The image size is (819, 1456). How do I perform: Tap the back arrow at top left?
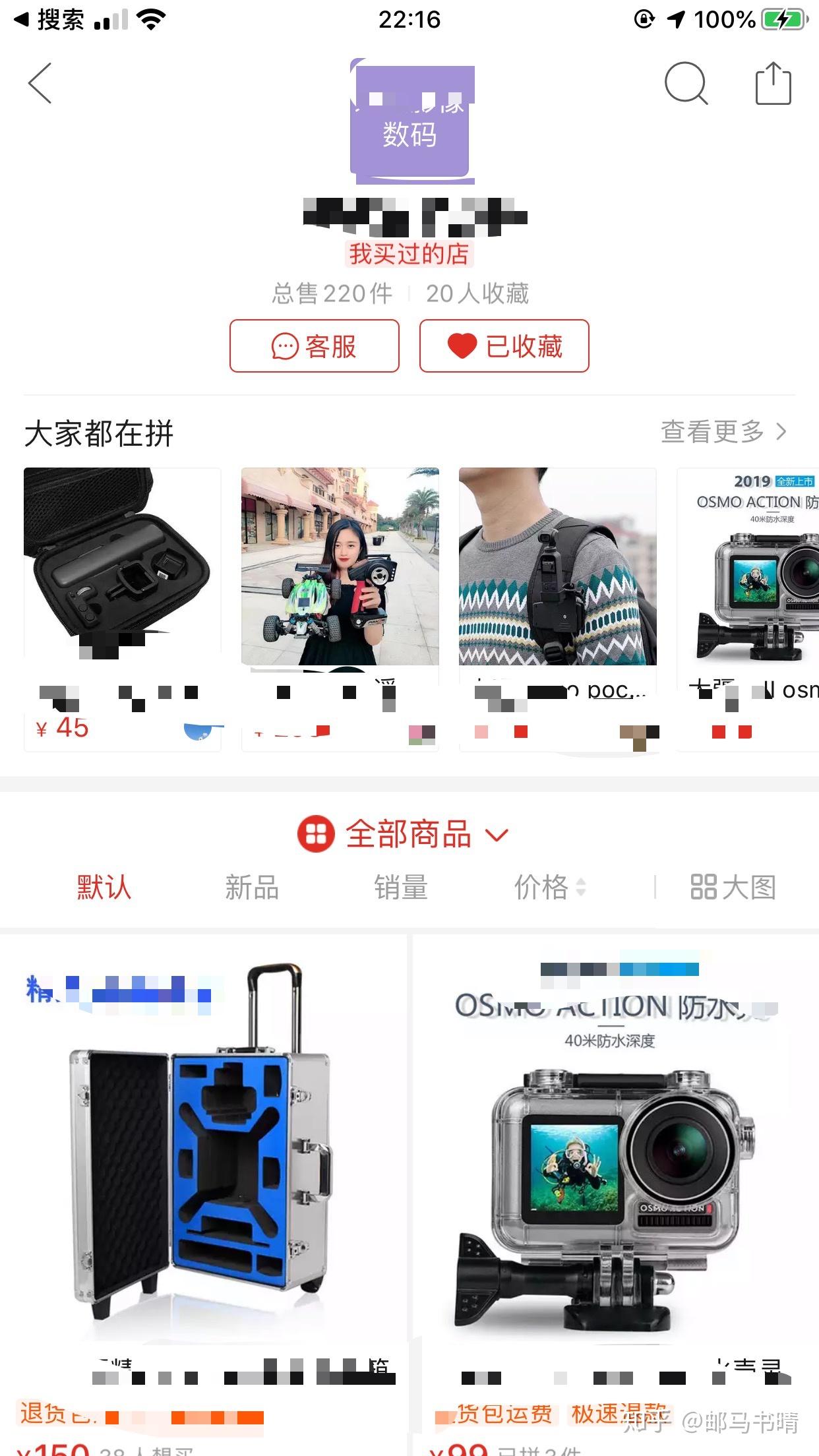pos(40,84)
